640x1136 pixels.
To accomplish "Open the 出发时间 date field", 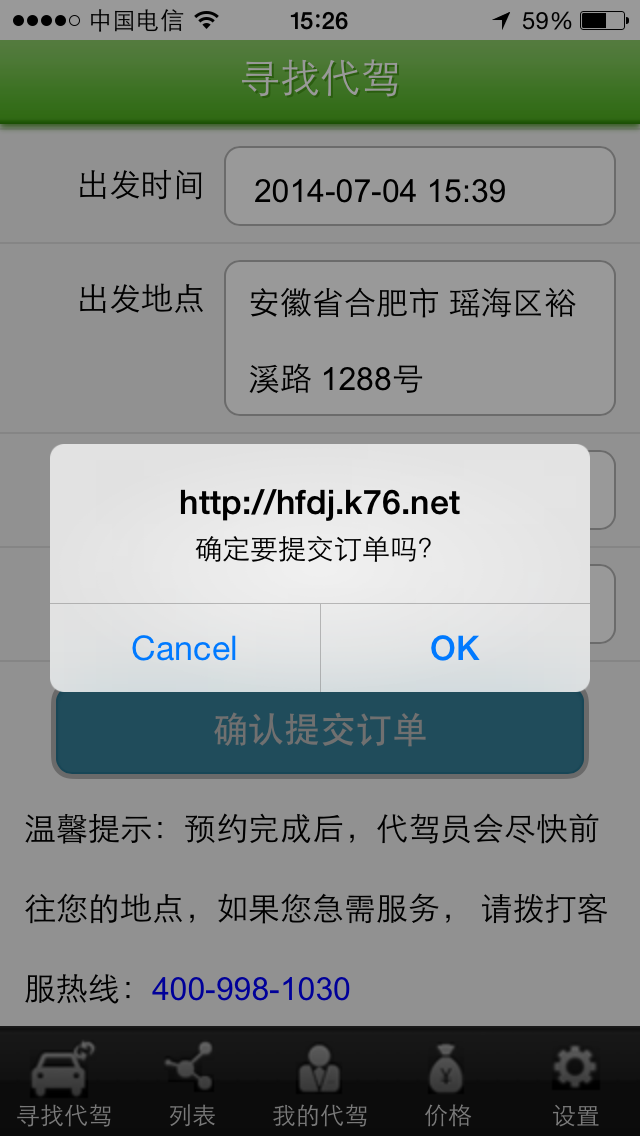I will [x=420, y=186].
